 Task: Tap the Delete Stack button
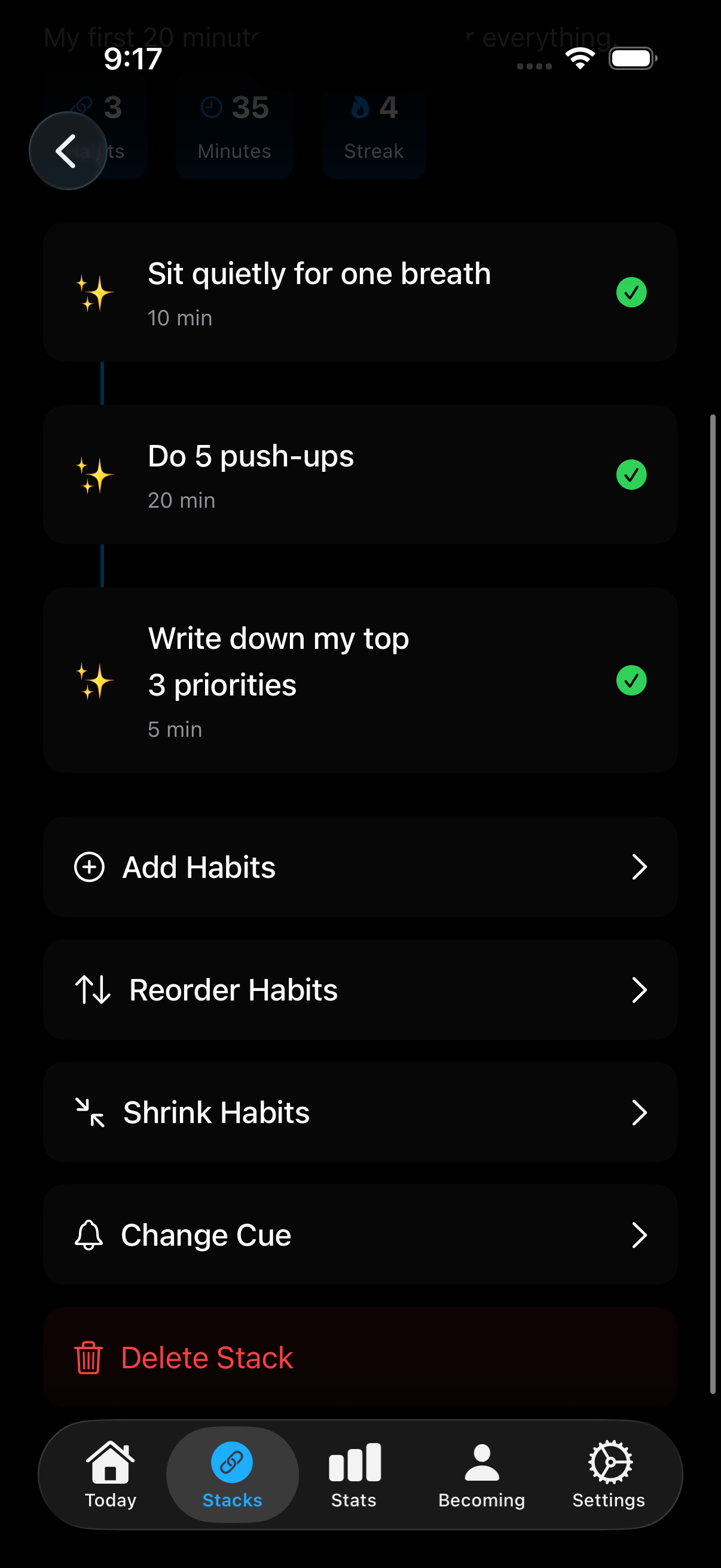click(207, 1357)
